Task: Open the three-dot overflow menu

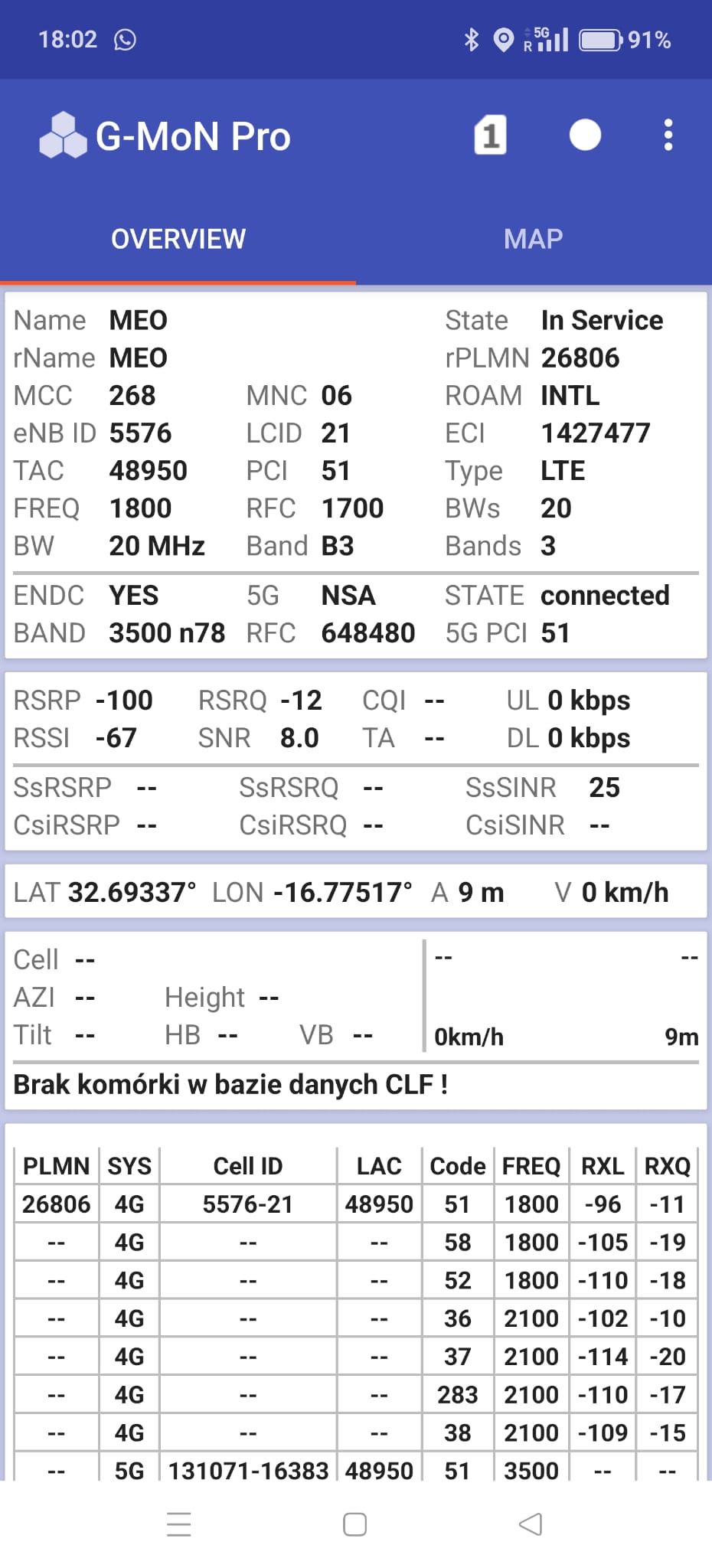Action: point(668,136)
